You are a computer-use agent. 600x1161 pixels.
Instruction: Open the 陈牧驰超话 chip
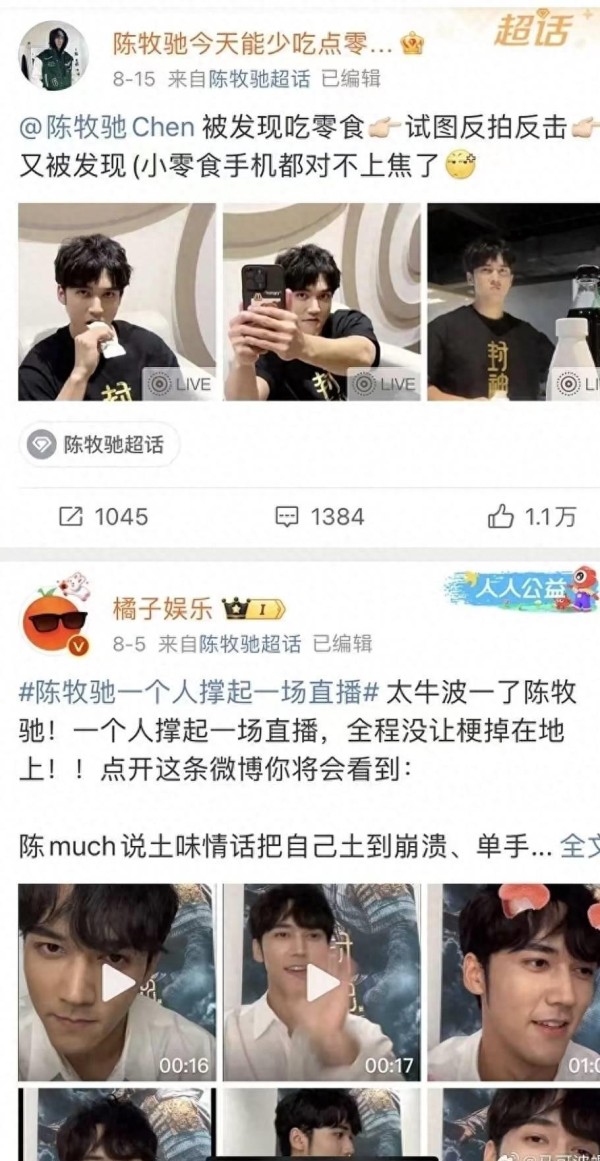pyautogui.click(x=100, y=444)
